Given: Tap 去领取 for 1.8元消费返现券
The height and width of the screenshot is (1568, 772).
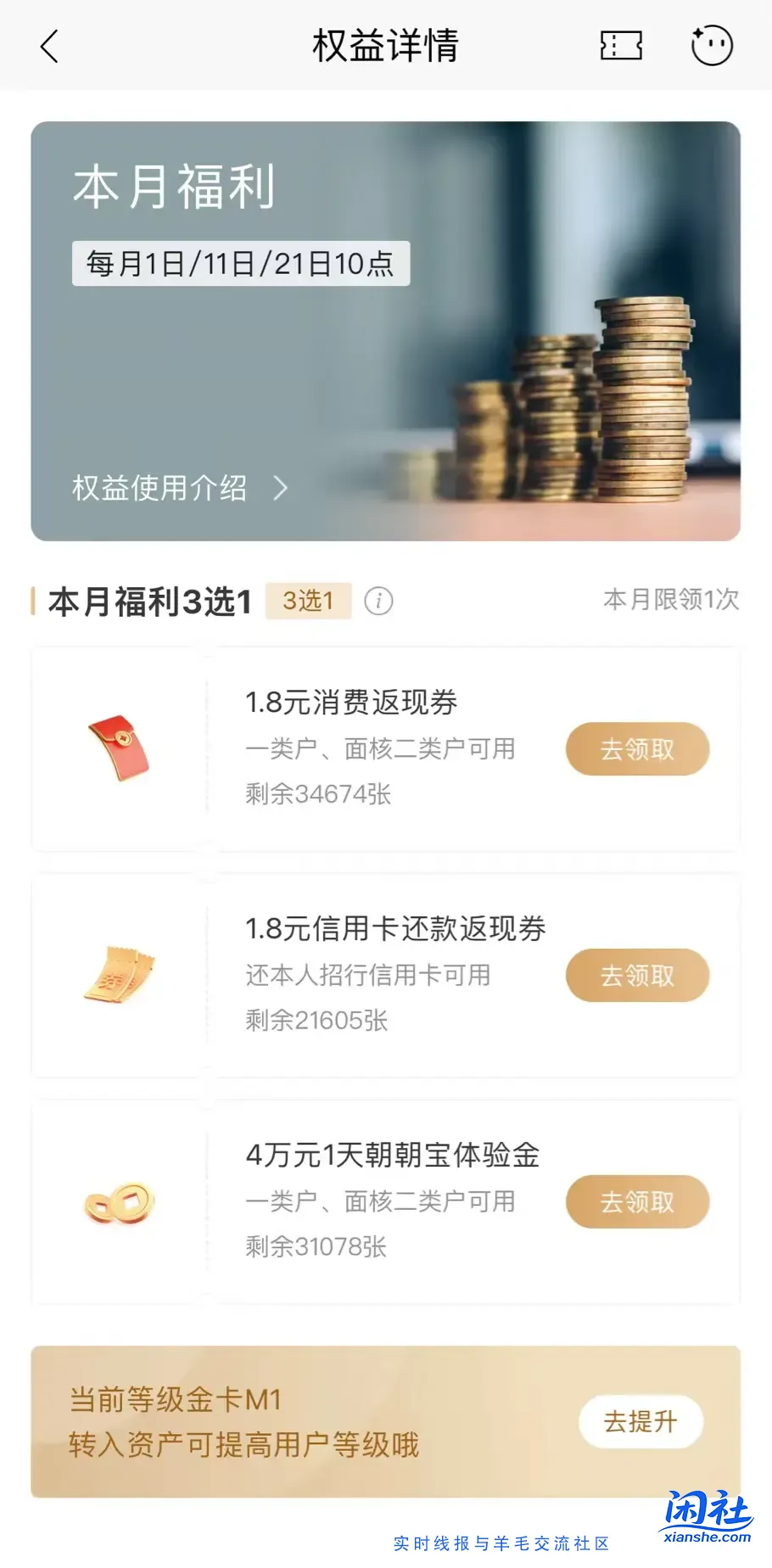Looking at the screenshot, I should [x=637, y=749].
